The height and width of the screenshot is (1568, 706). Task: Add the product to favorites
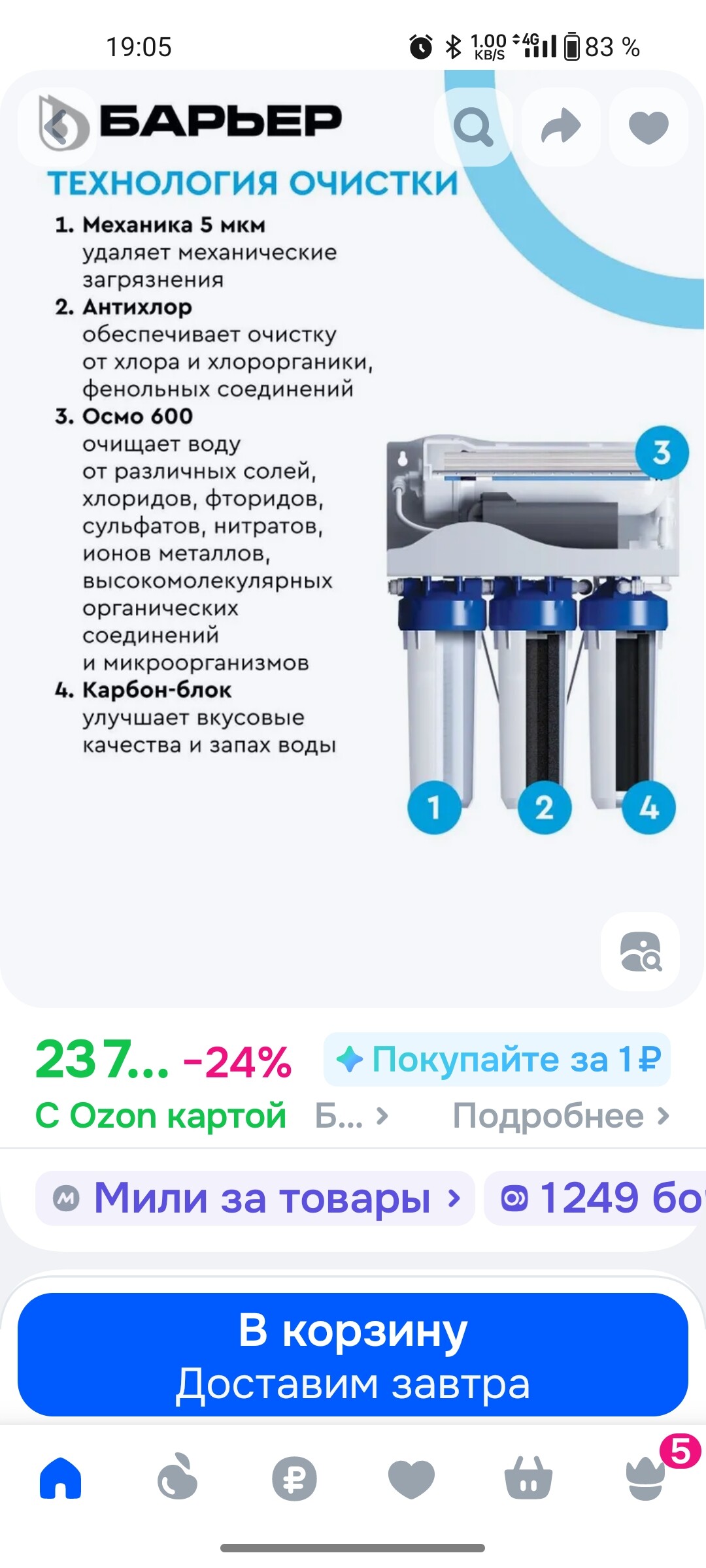pyautogui.click(x=648, y=126)
